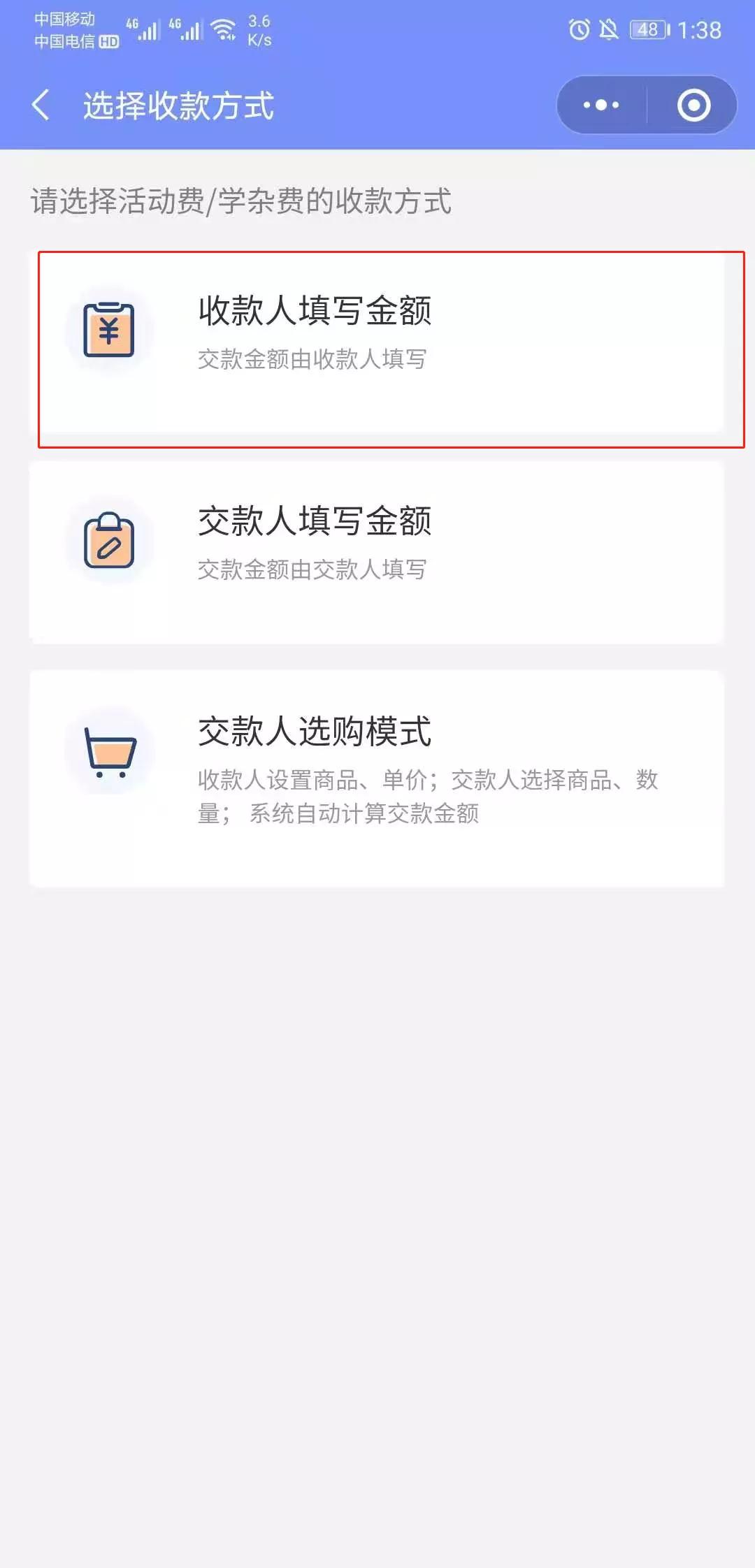Tap the clock showing 1:38
The image size is (755, 1568).
(x=696, y=31)
